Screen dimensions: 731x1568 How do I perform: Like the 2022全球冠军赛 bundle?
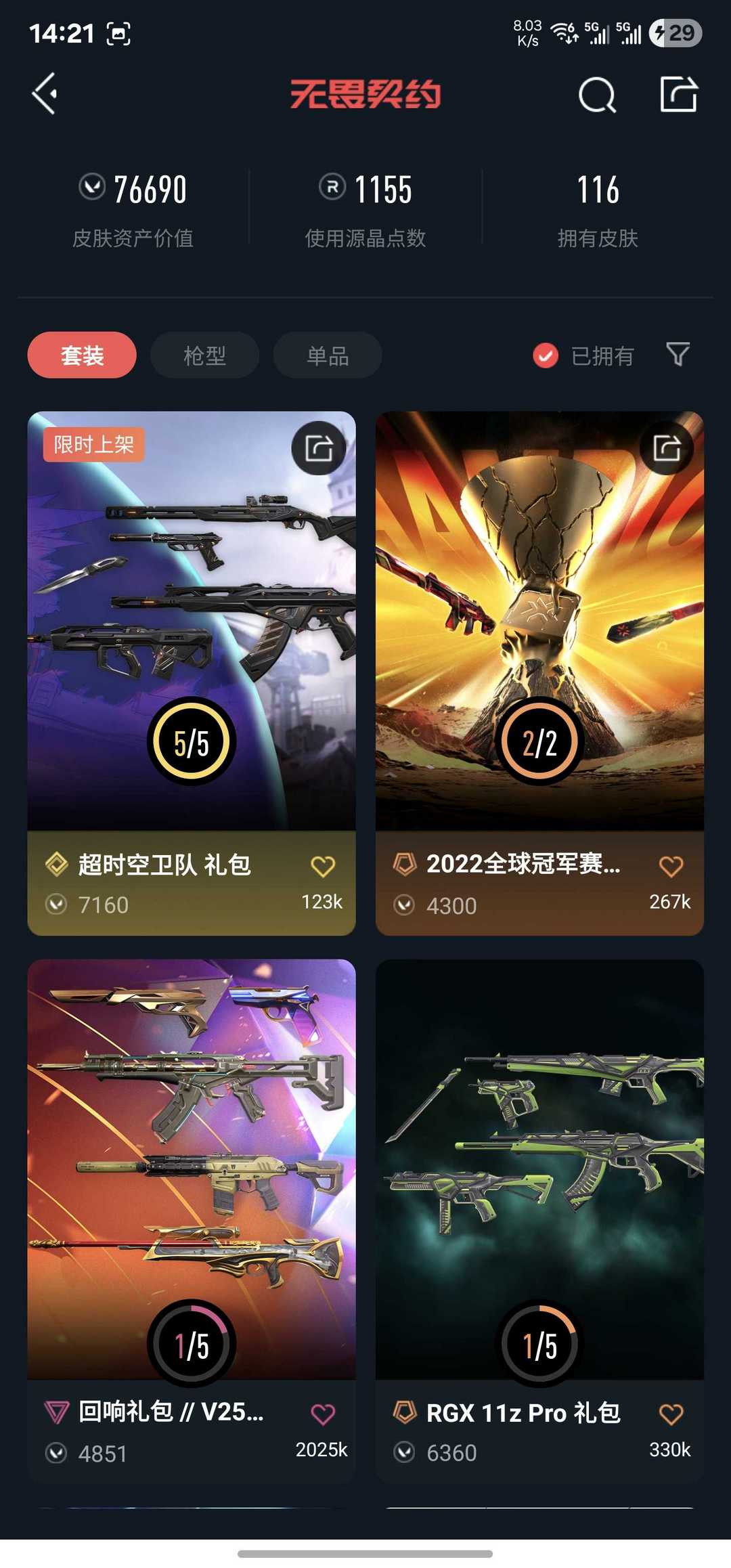[x=671, y=866]
